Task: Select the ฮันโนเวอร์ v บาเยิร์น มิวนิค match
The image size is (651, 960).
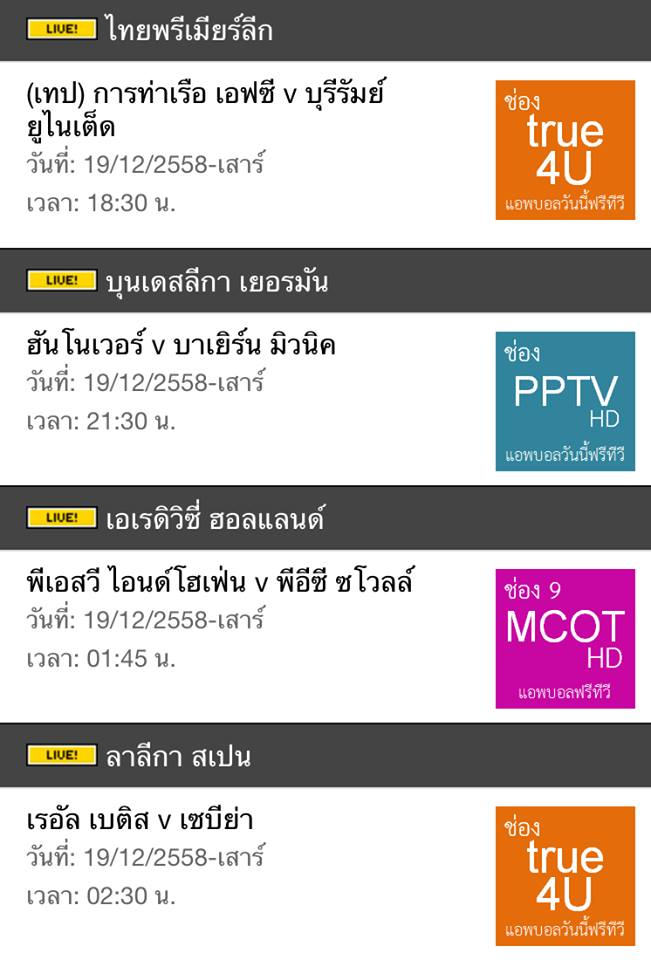Action: coord(181,346)
